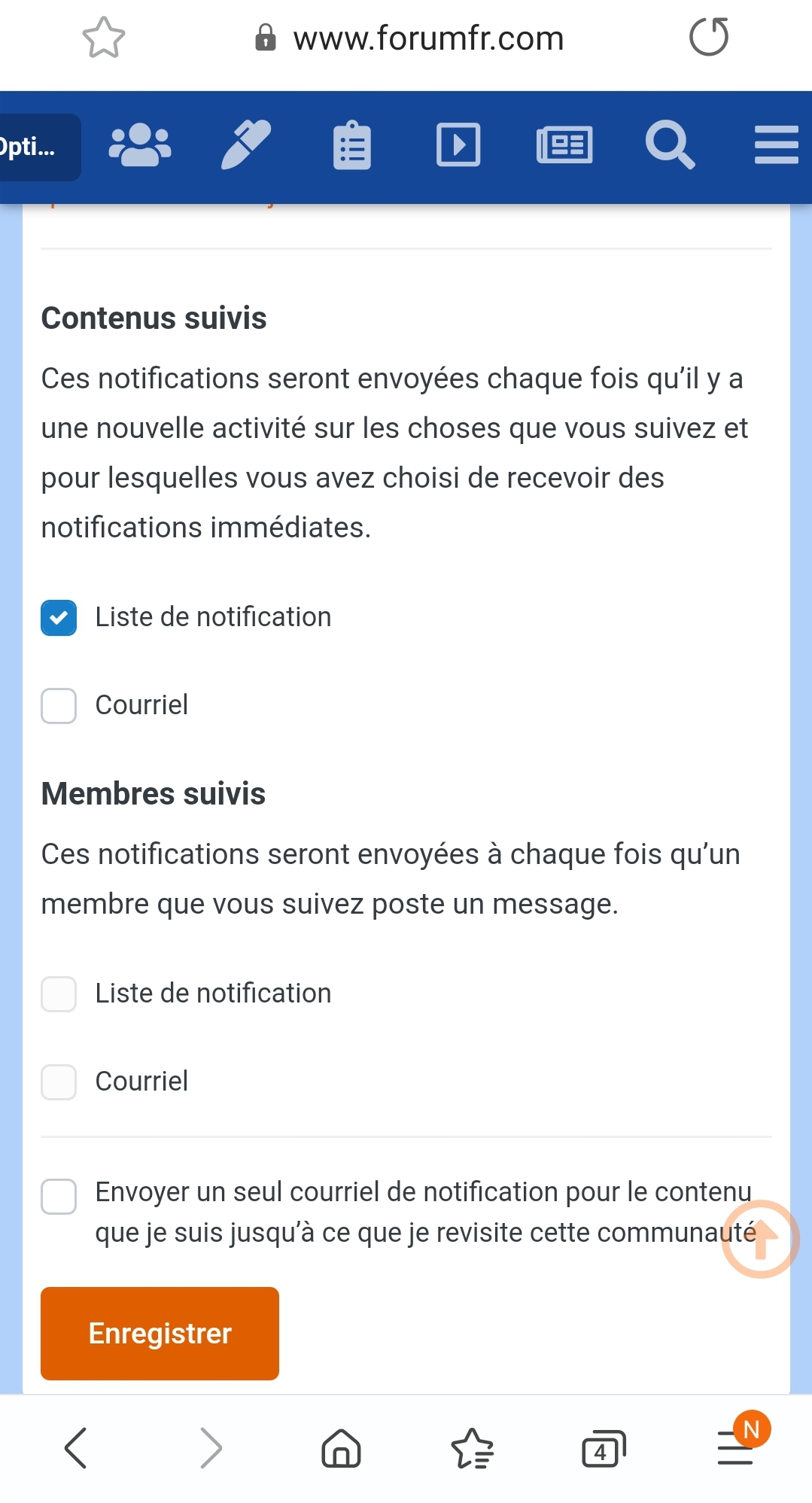The image size is (812, 1503).
Task: Go to browser home page
Action: coord(341,1448)
